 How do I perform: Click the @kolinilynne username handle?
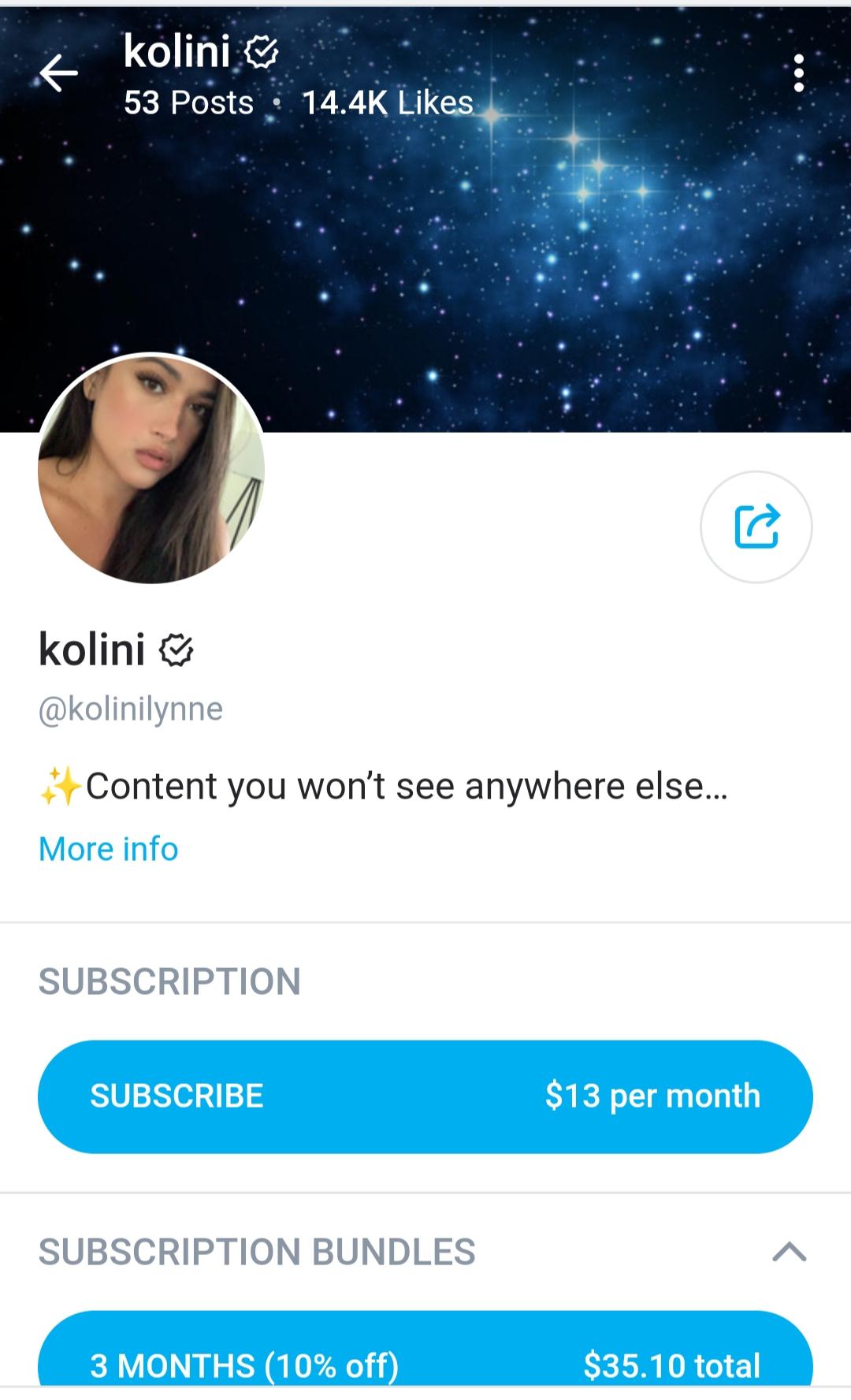[132, 709]
